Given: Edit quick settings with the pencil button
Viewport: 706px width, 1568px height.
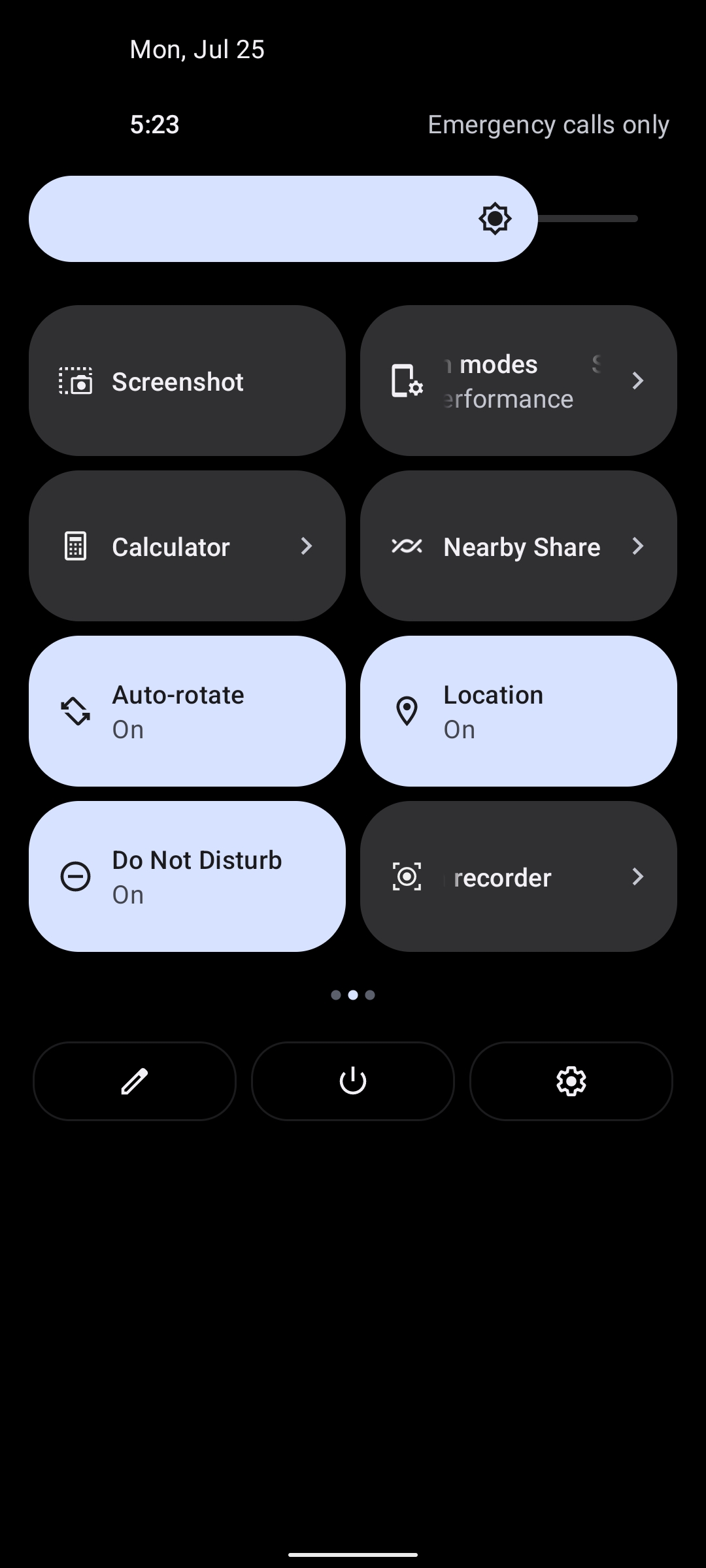Looking at the screenshot, I should [x=135, y=1081].
